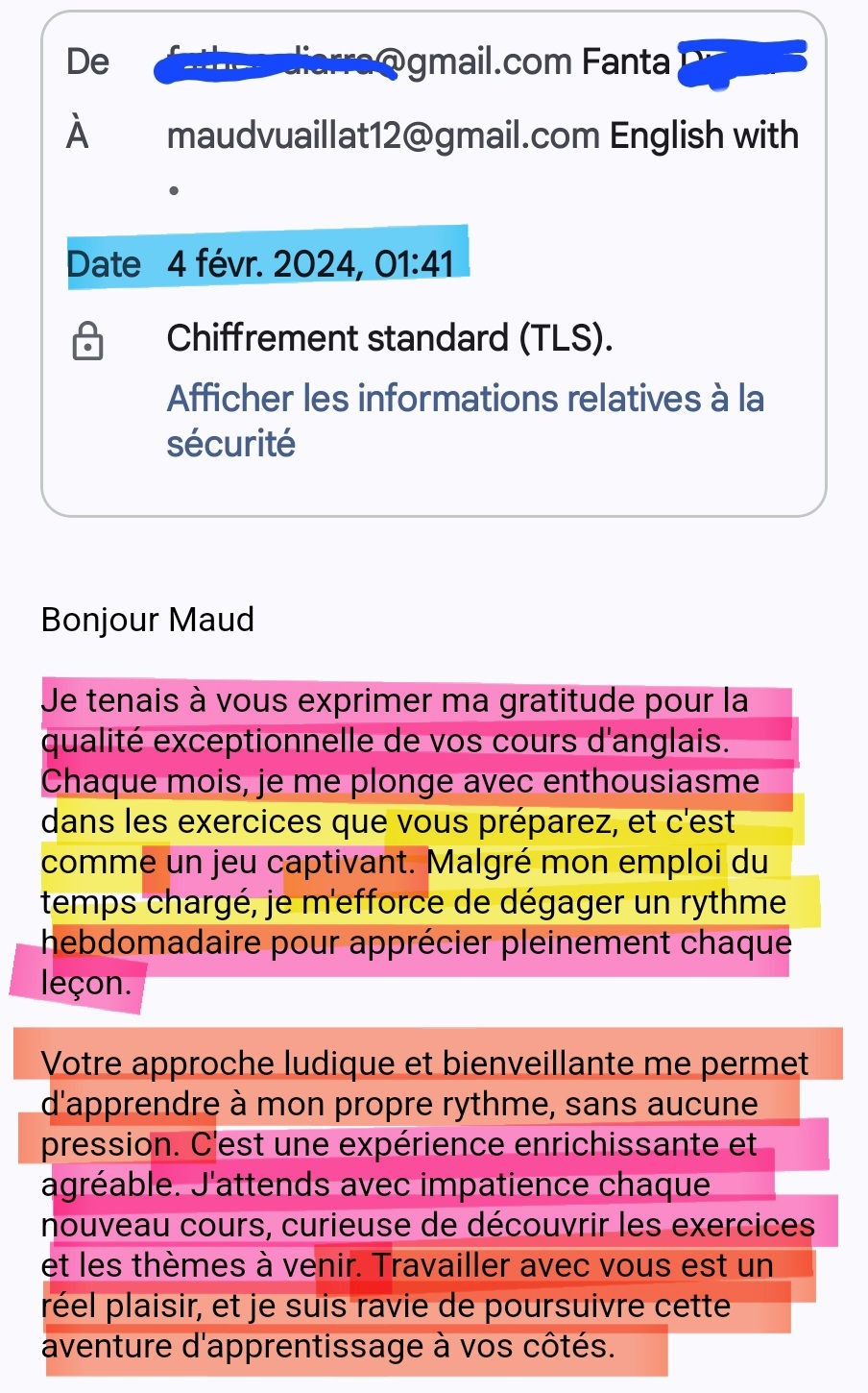Open the security information link (Afficher les informations relatives à la sécurité)
The height and width of the screenshot is (1393, 868).
tap(465, 400)
